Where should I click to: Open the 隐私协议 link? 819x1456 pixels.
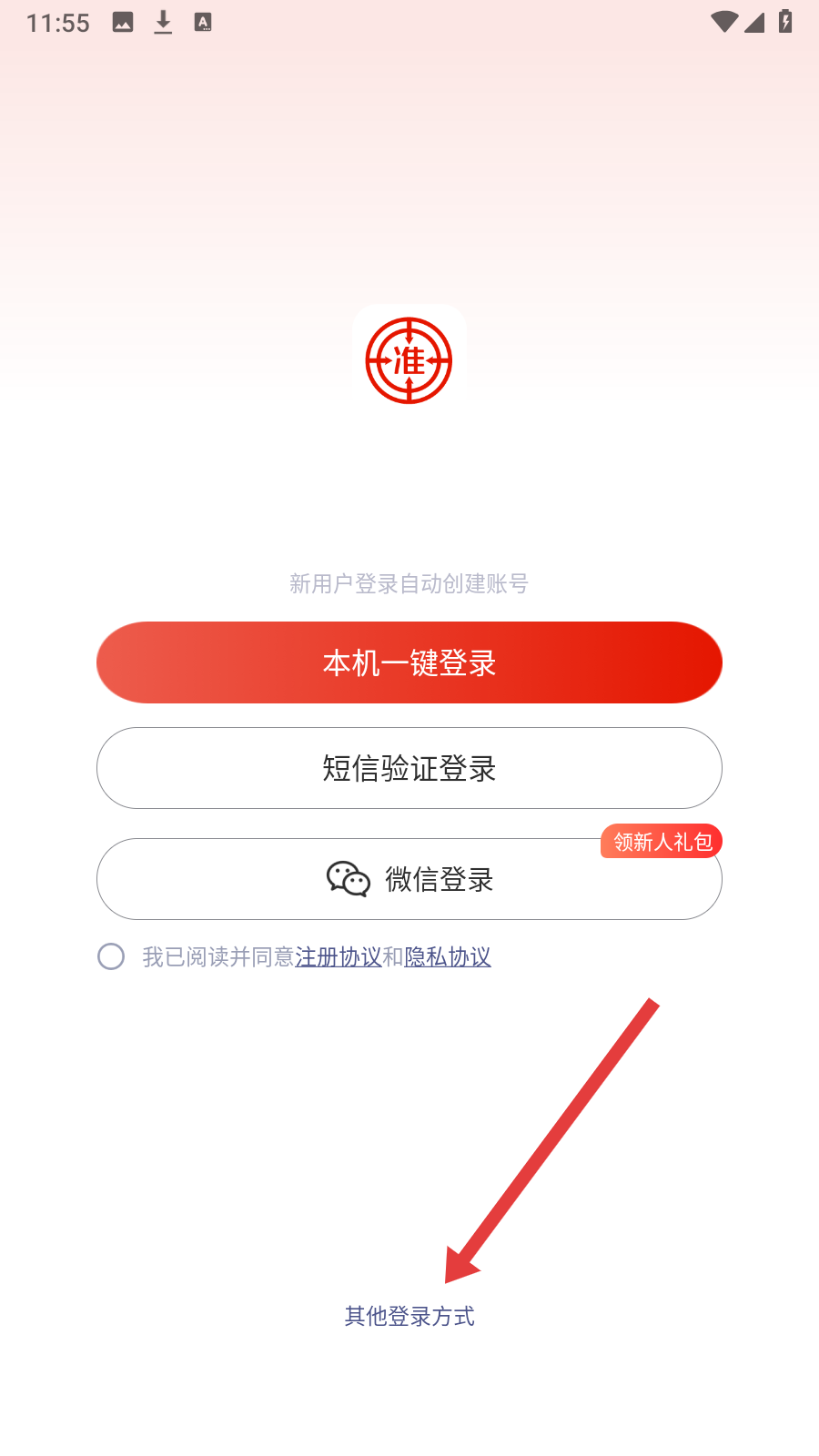[x=448, y=957]
